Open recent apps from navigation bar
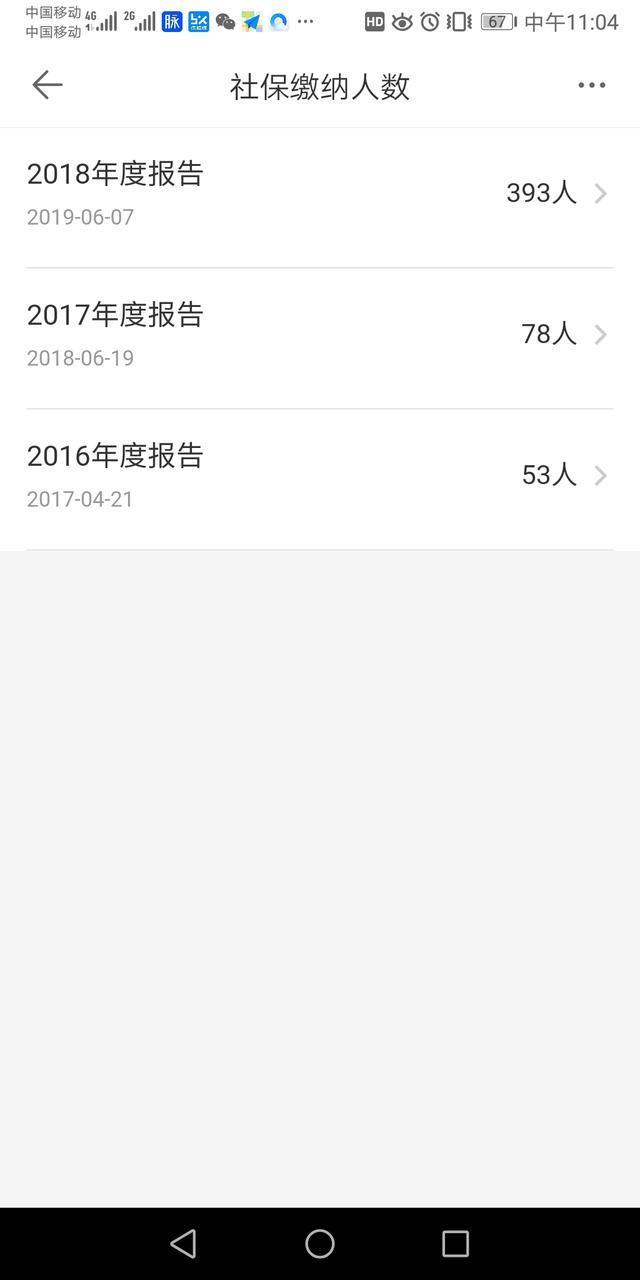This screenshot has width=640, height=1280. 455,1243
